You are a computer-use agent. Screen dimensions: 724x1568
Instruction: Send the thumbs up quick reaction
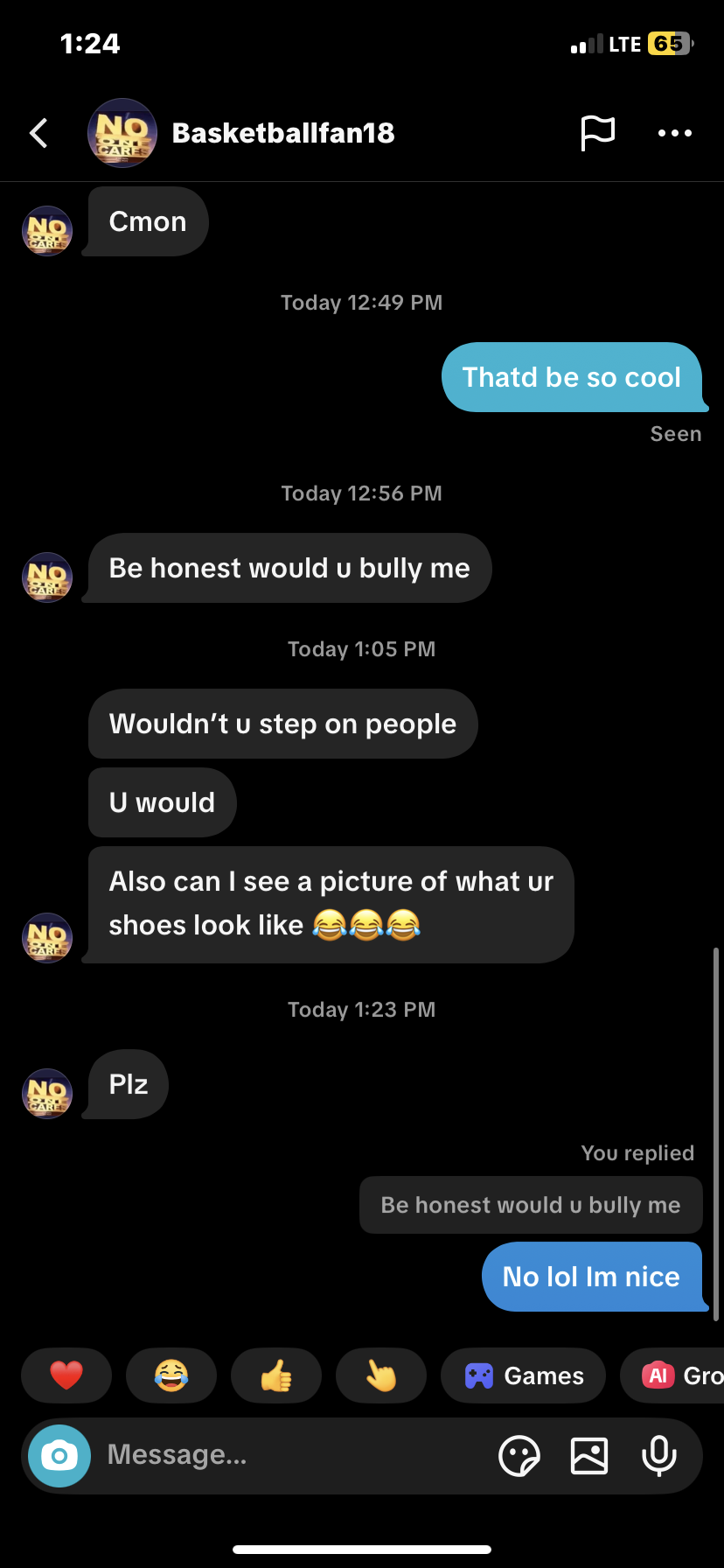[x=276, y=1375]
